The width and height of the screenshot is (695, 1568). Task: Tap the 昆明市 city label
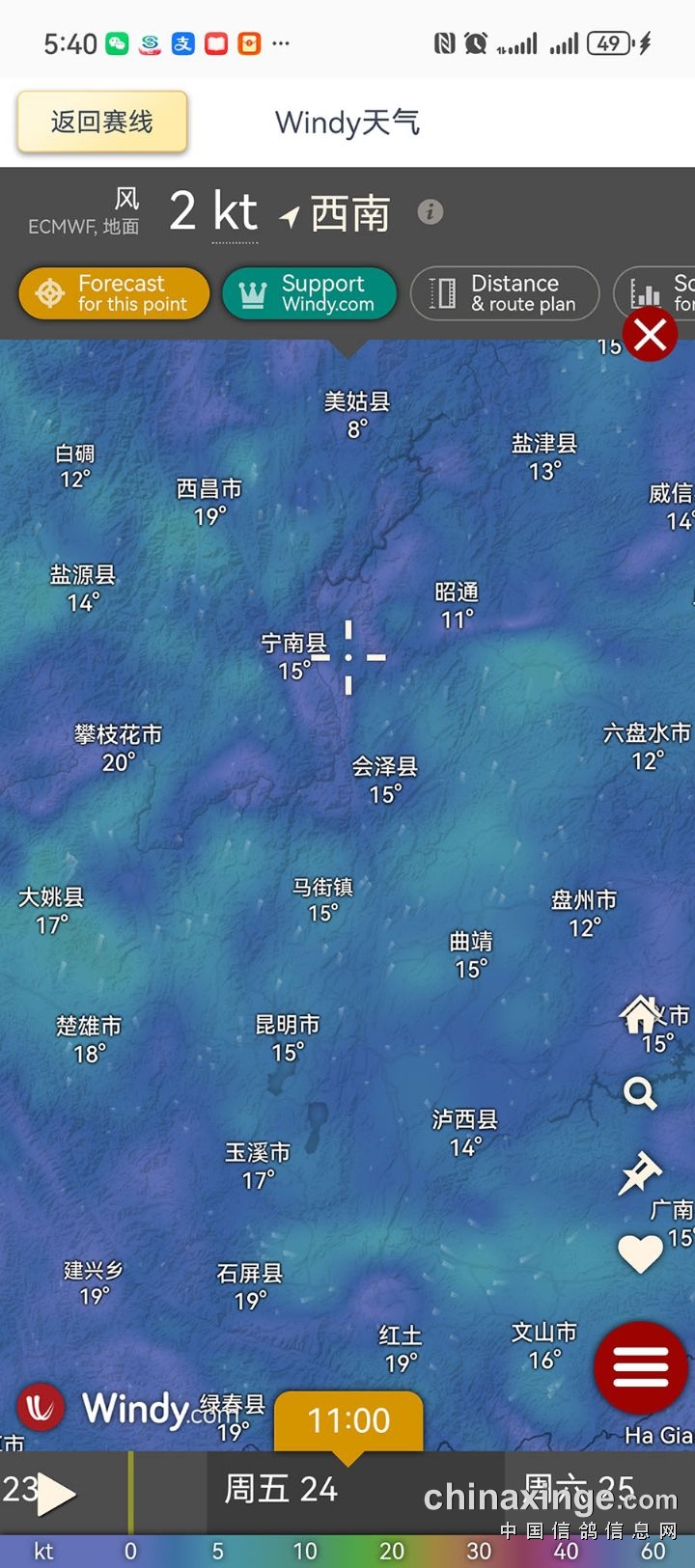coord(287,1025)
